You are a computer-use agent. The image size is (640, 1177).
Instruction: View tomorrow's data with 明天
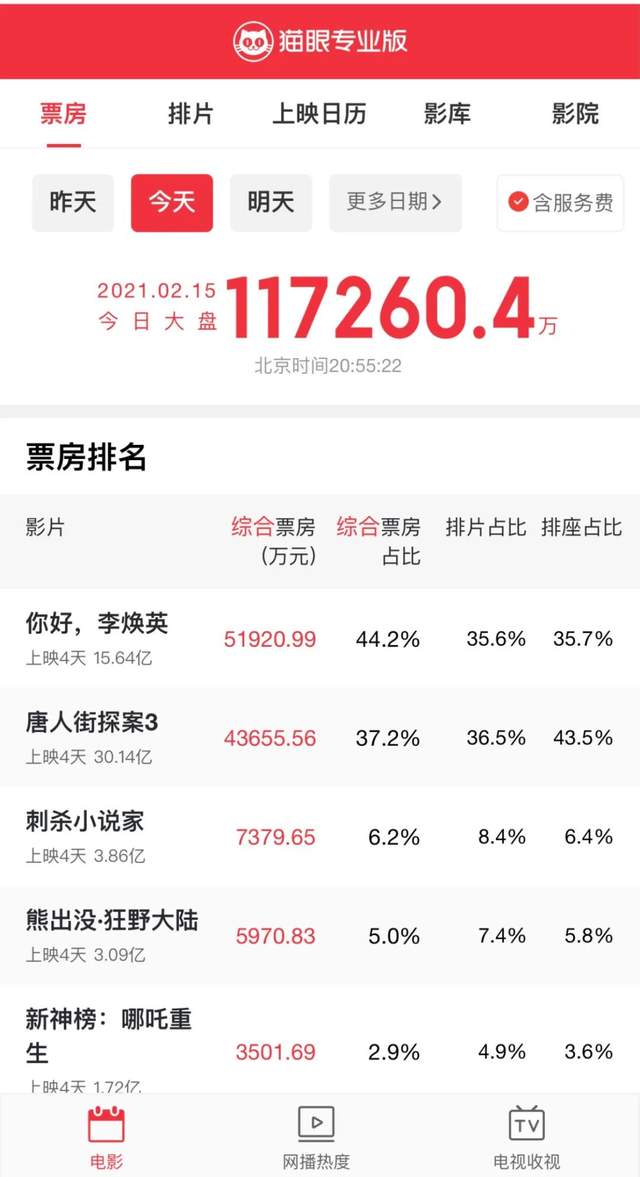(271, 203)
